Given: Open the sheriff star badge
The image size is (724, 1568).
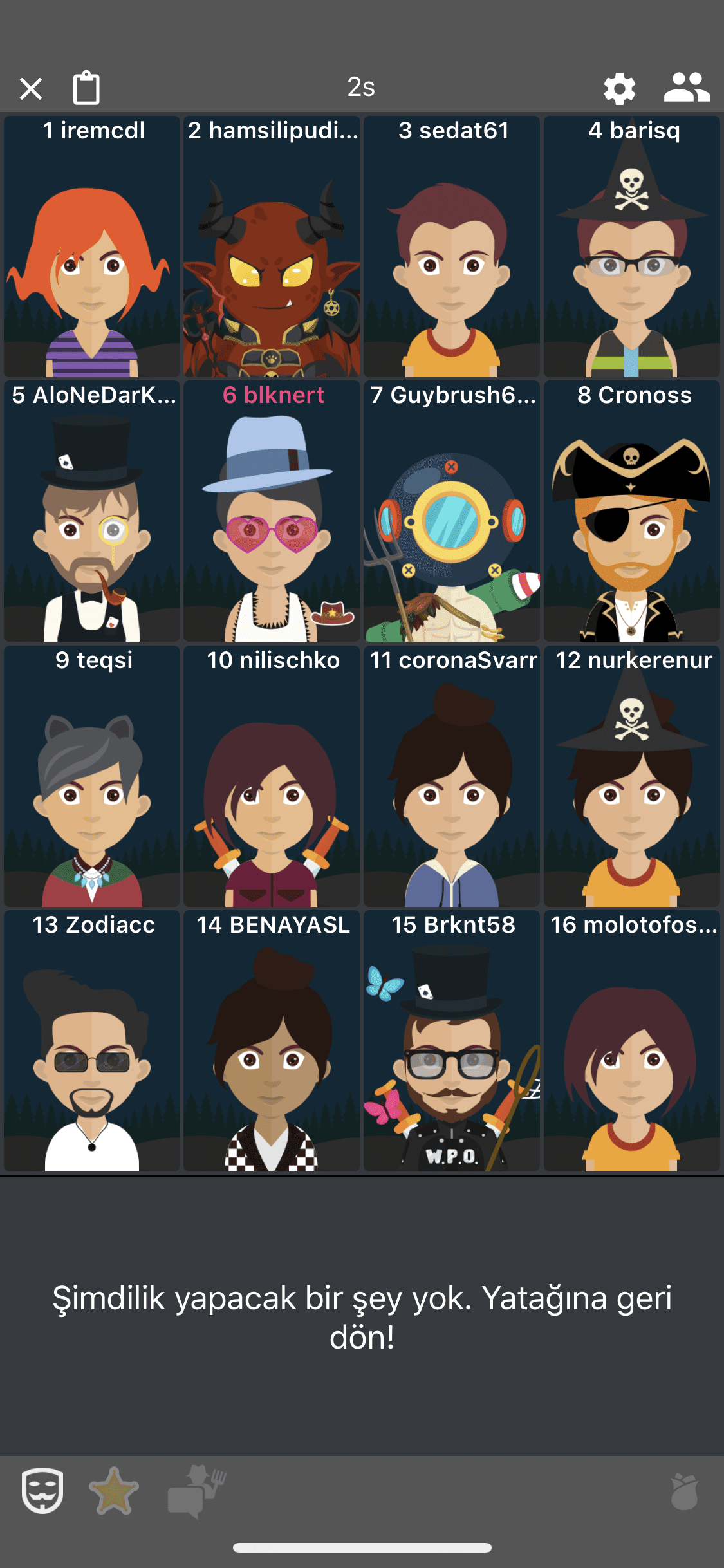Looking at the screenshot, I should (114, 1491).
